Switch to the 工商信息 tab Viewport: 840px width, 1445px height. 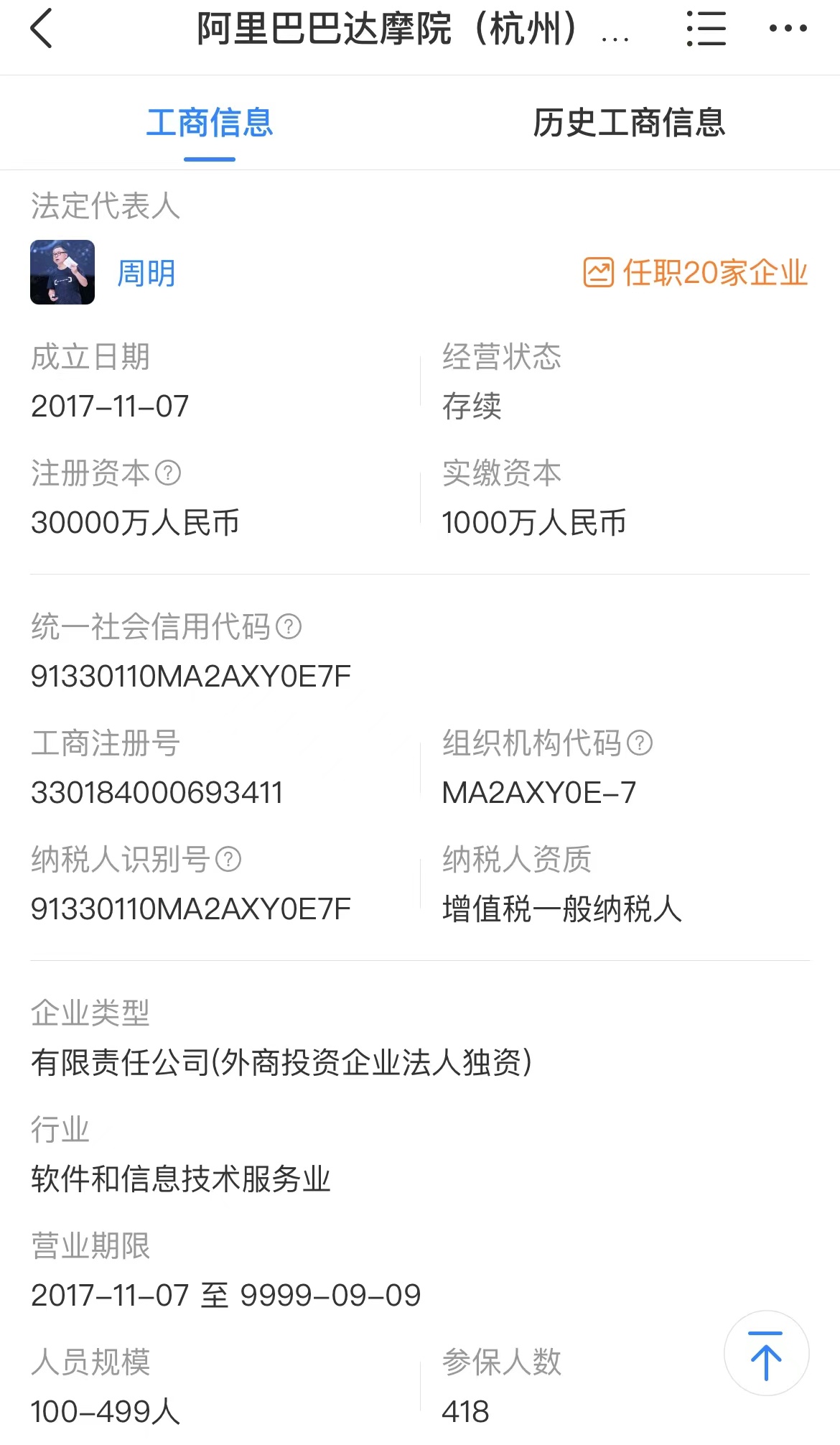[x=210, y=123]
